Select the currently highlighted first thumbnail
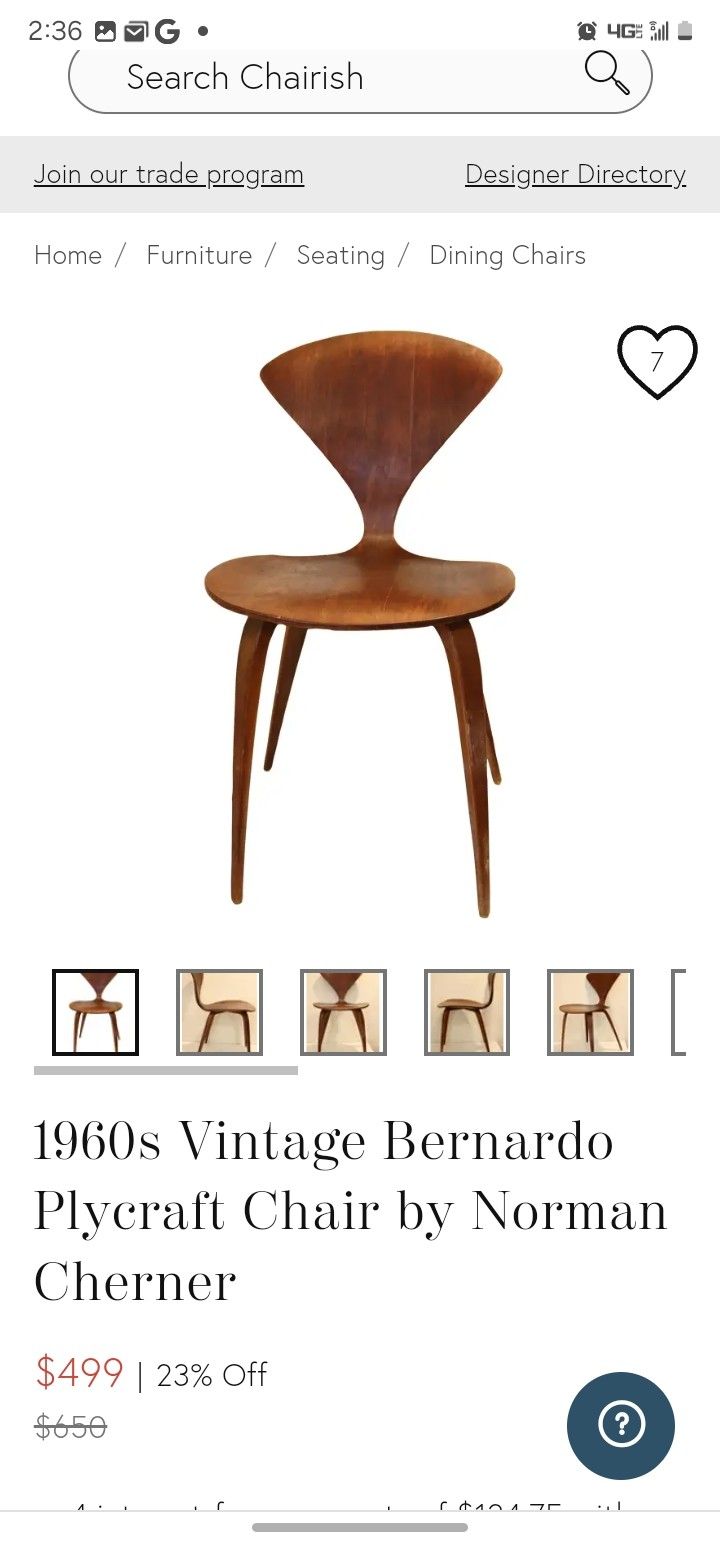720x1544 pixels. click(96, 1010)
